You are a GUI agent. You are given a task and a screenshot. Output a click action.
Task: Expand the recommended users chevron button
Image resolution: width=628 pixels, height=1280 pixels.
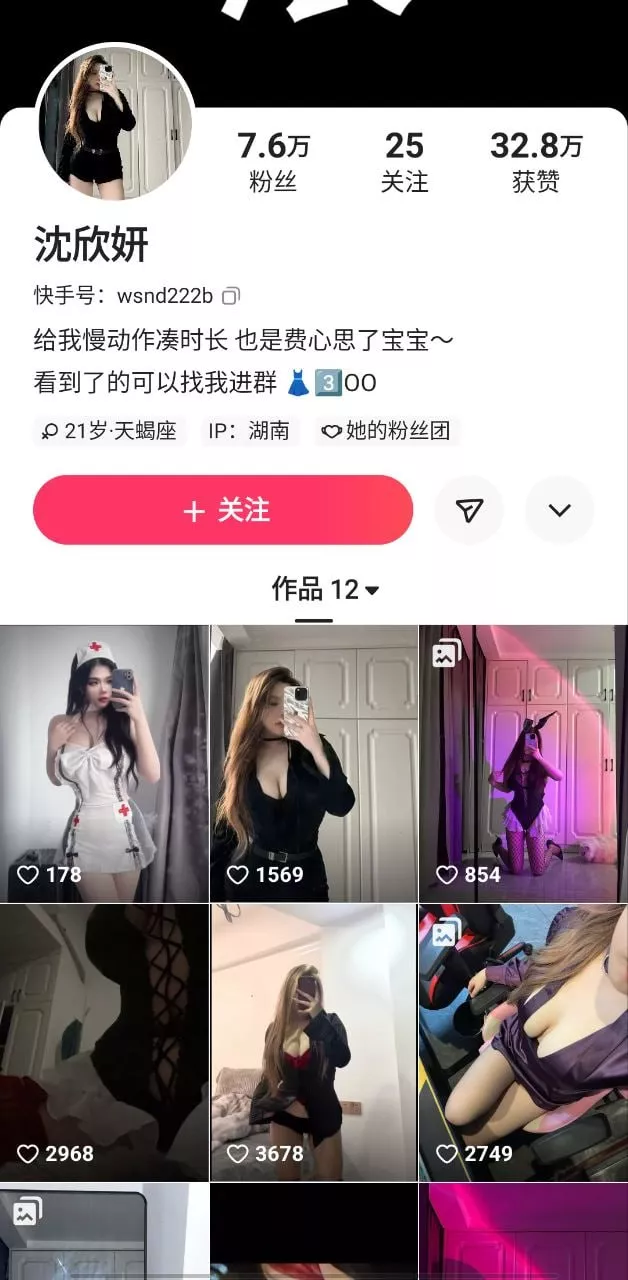pyautogui.click(x=559, y=510)
